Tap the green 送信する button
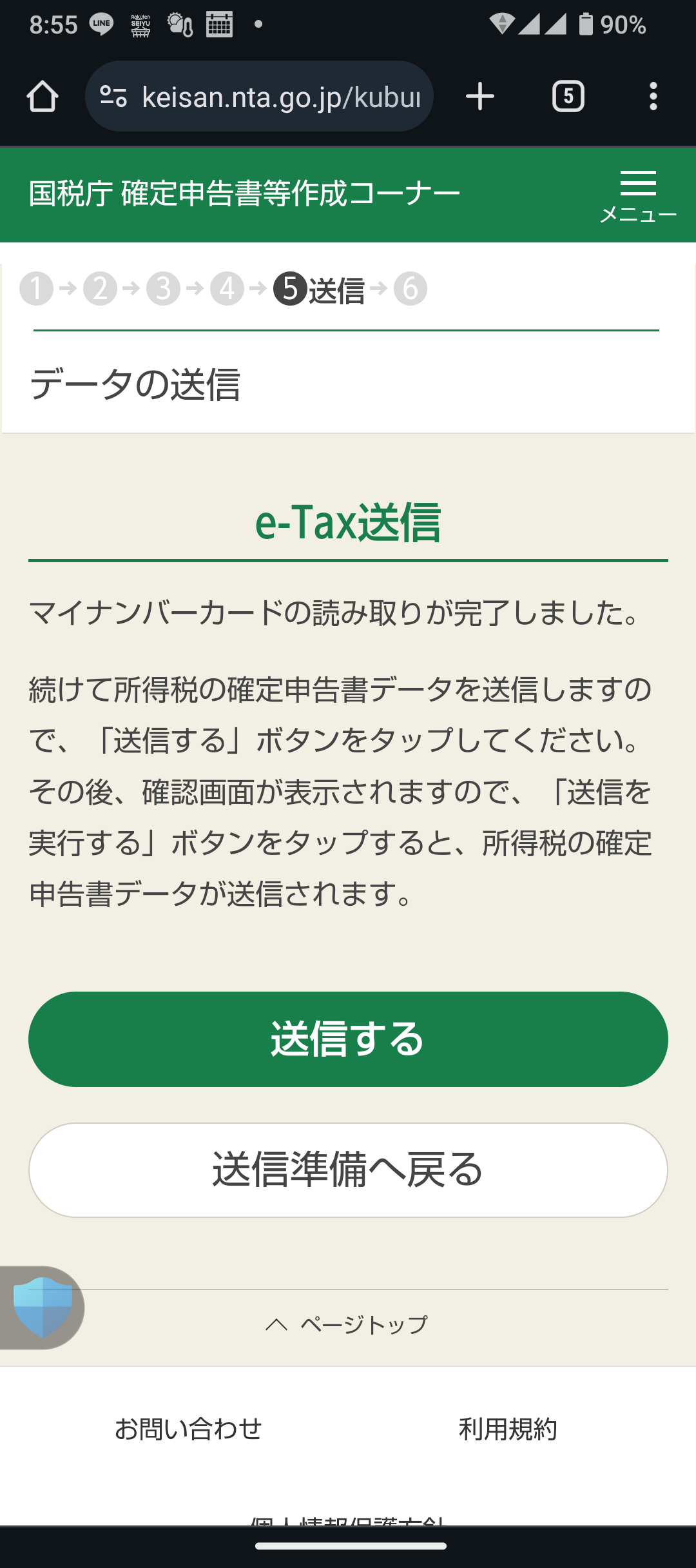 click(x=348, y=1039)
